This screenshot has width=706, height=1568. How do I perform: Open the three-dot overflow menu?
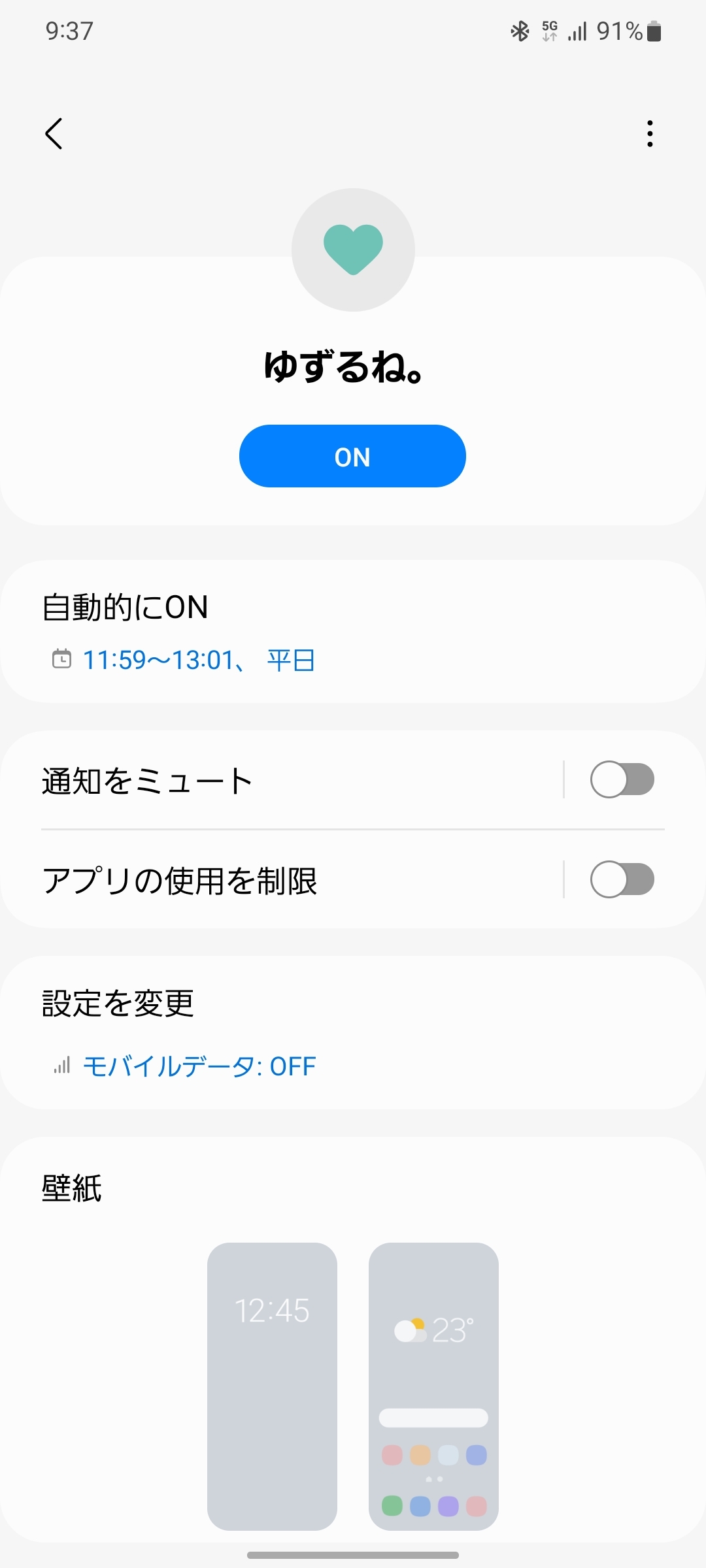[649, 134]
